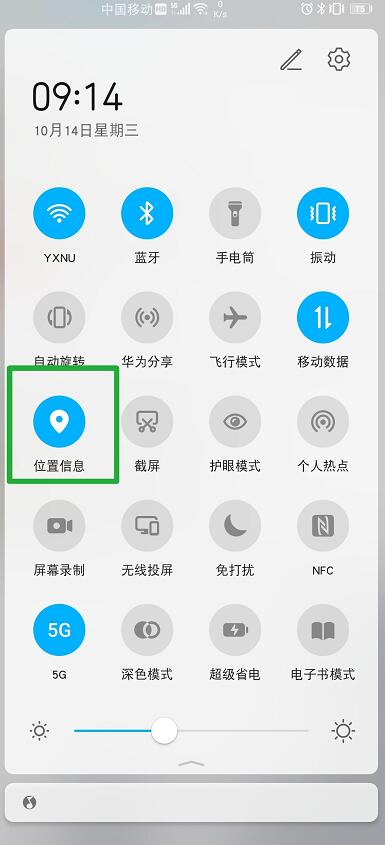The width and height of the screenshot is (385, 845).
Task: Take a screenshot (截屏)
Action: 147,421
